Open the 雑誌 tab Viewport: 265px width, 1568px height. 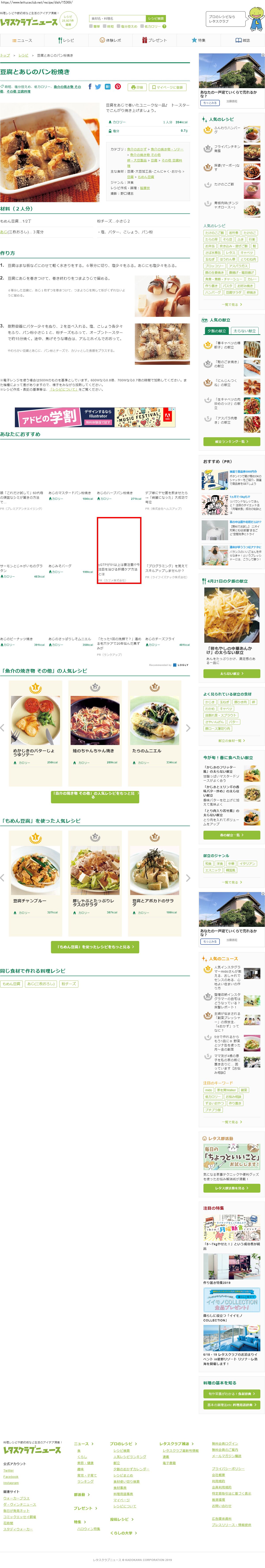pyautogui.click(x=242, y=40)
